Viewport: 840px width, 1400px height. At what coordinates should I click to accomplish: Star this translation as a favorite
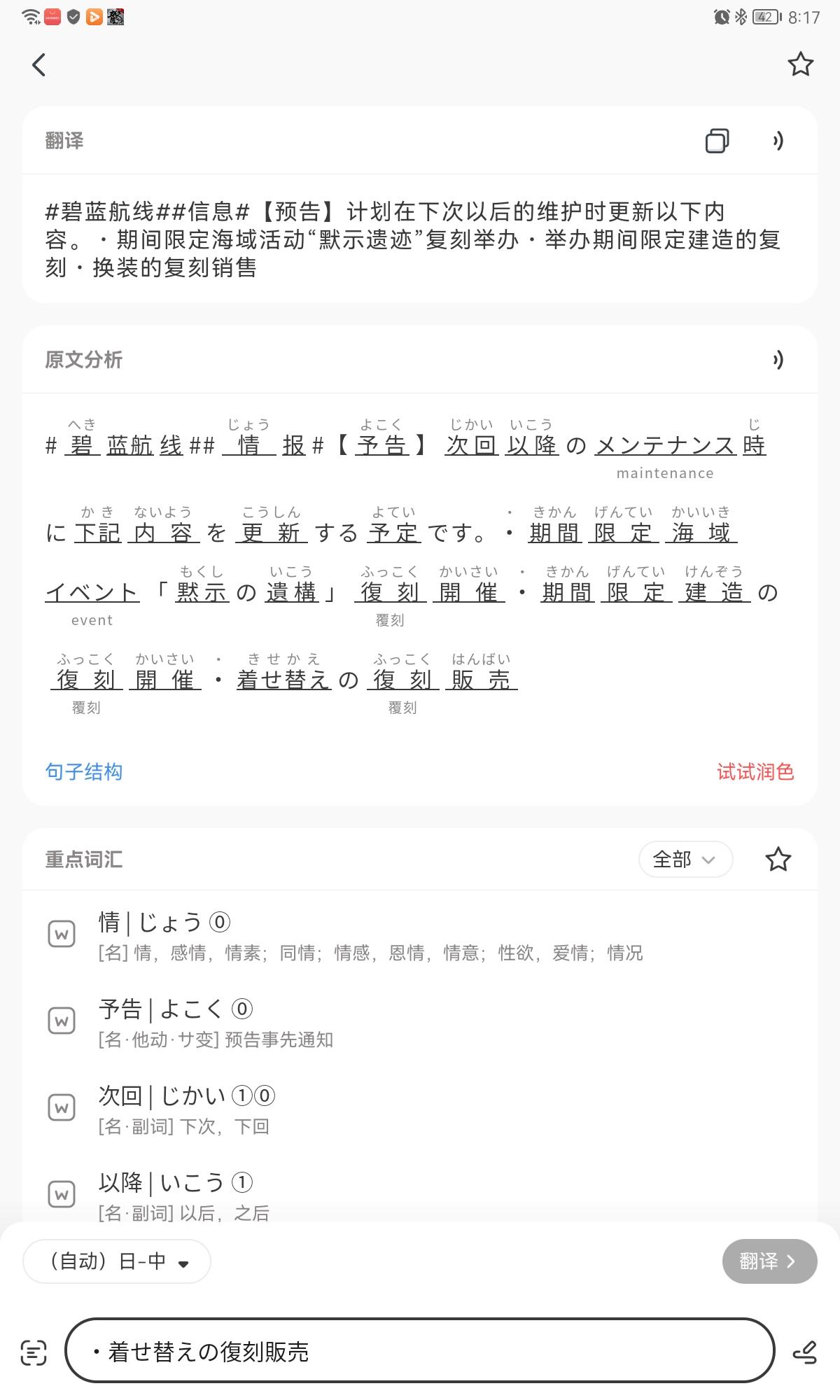(800, 64)
